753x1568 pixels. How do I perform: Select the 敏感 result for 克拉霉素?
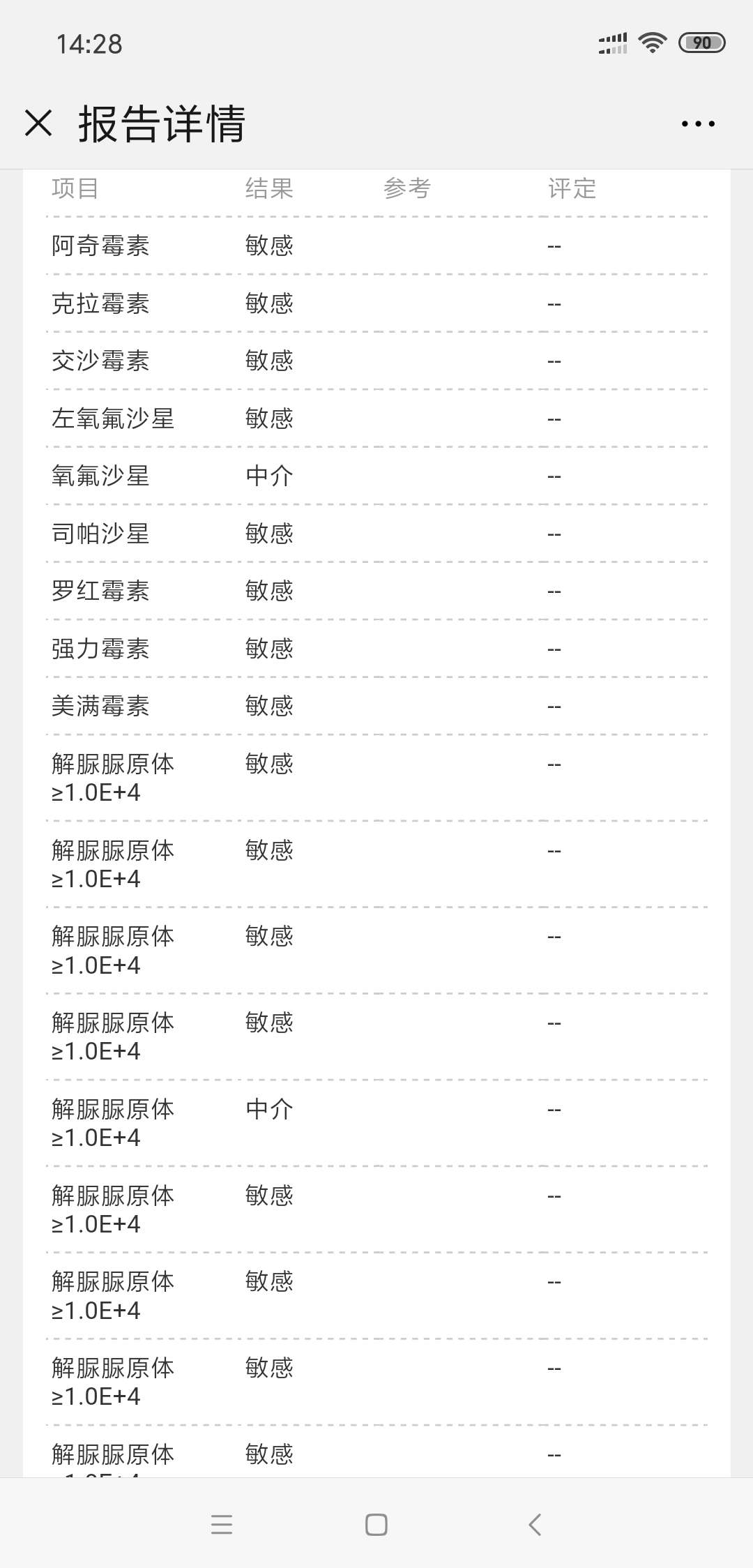270,303
